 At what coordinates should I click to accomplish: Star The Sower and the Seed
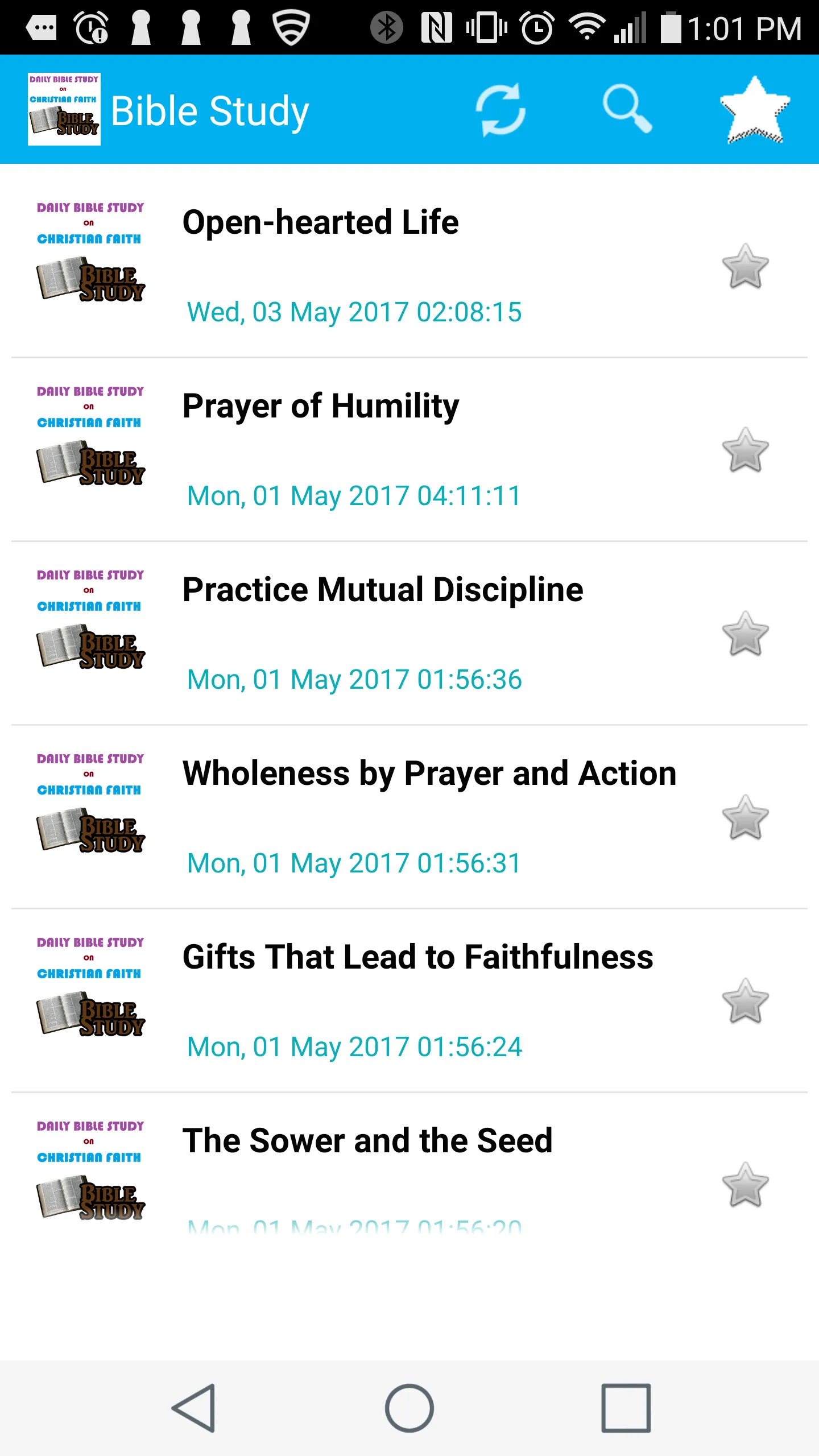[x=745, y=1185]
